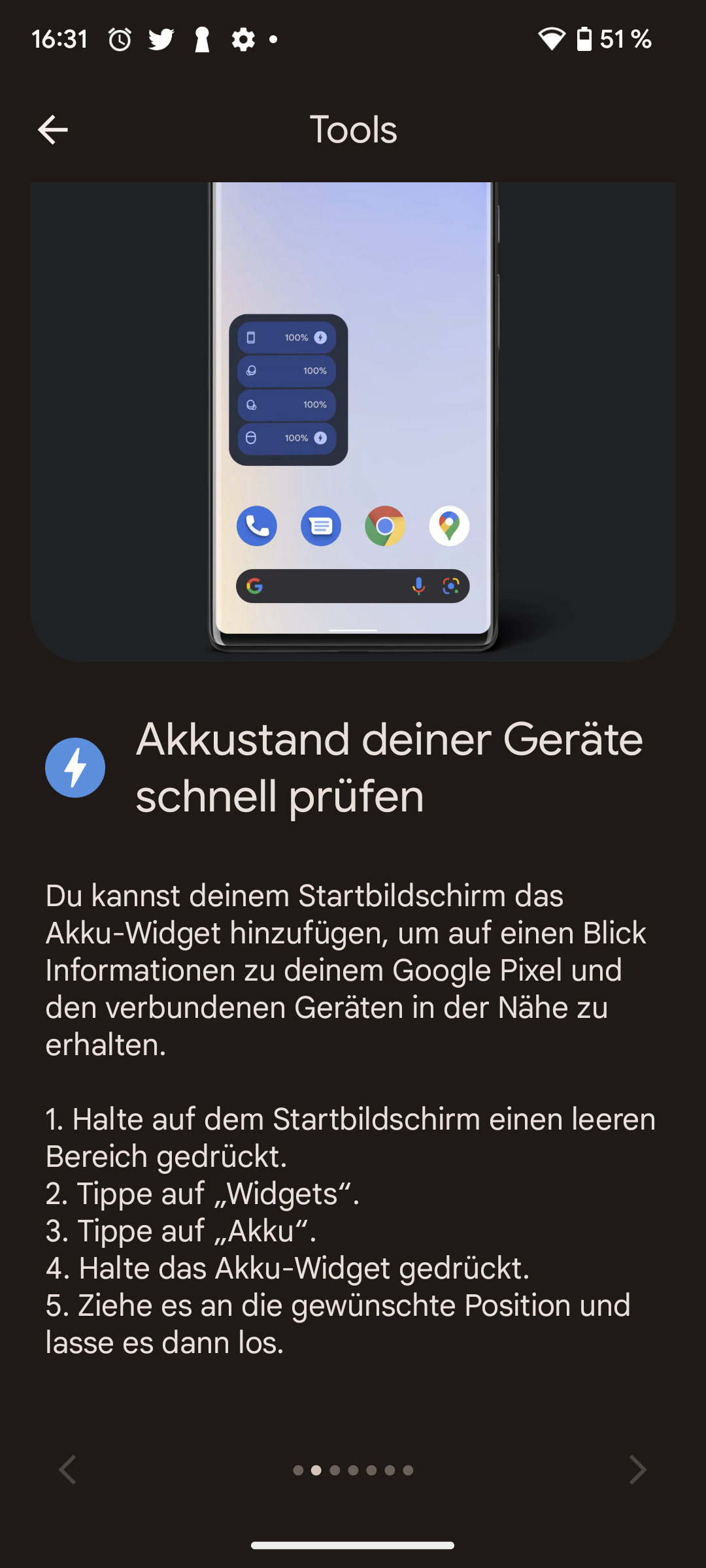Advance to the next tip with the right chevron
Image resolution: width=706 pixels, height=1568 pixels.
click(637, 1469)
